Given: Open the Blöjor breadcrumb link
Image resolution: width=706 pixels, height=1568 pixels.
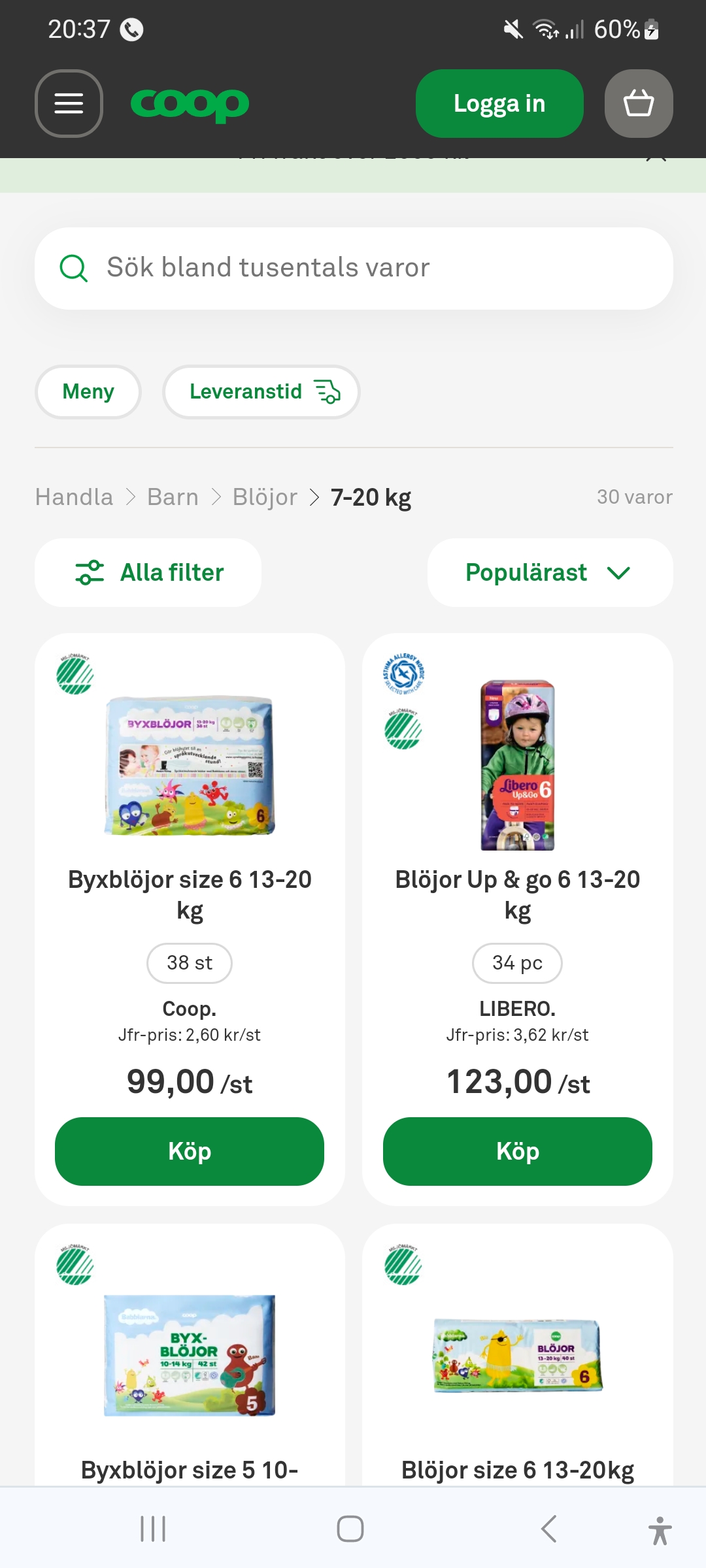Looking at the screenshot, I should click(265, 497).
